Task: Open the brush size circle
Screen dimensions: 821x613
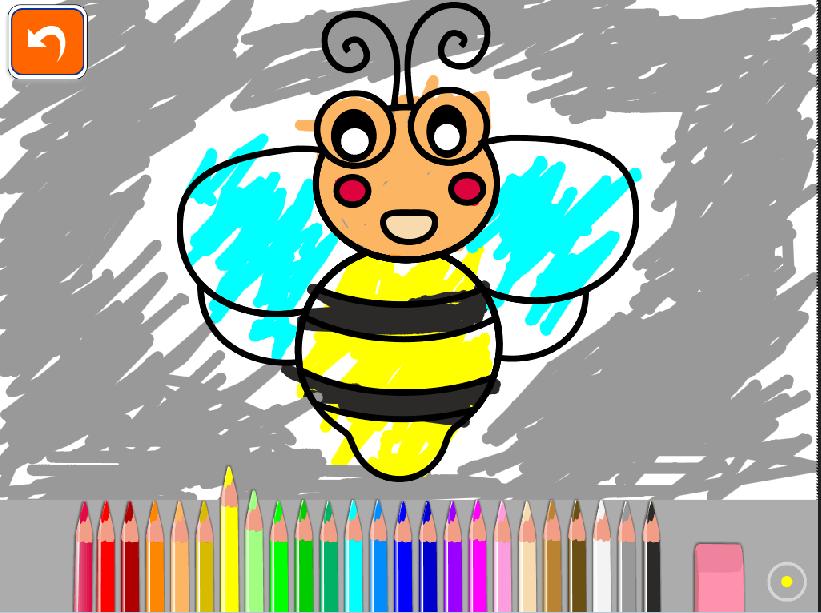Action: pos(786,581)
